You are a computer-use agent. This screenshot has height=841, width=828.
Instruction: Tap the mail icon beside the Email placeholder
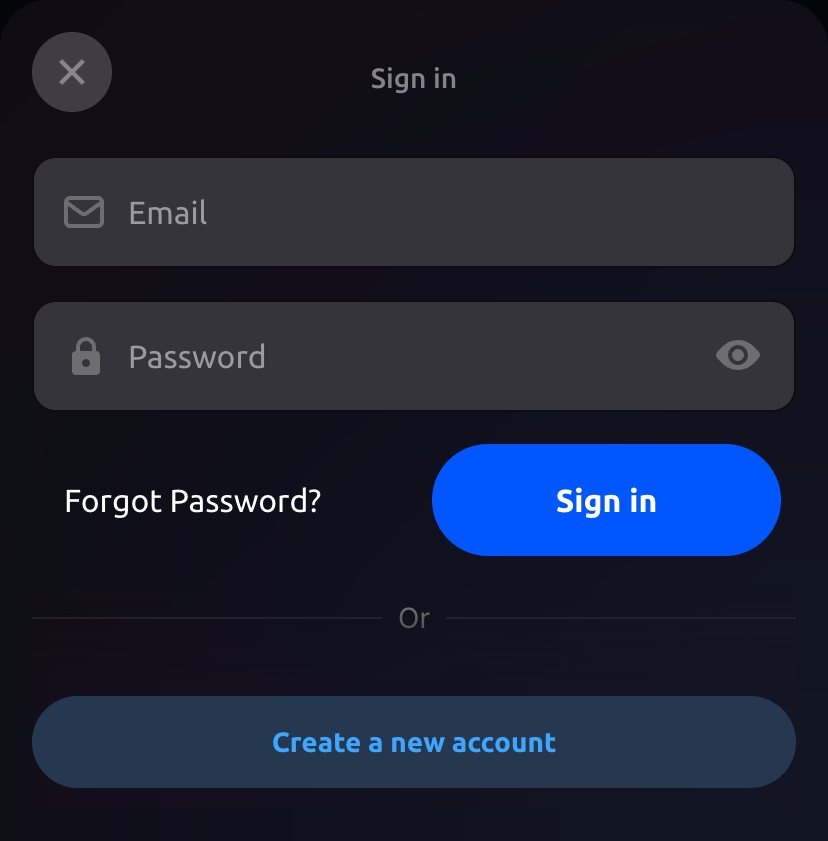click(85, 212)
